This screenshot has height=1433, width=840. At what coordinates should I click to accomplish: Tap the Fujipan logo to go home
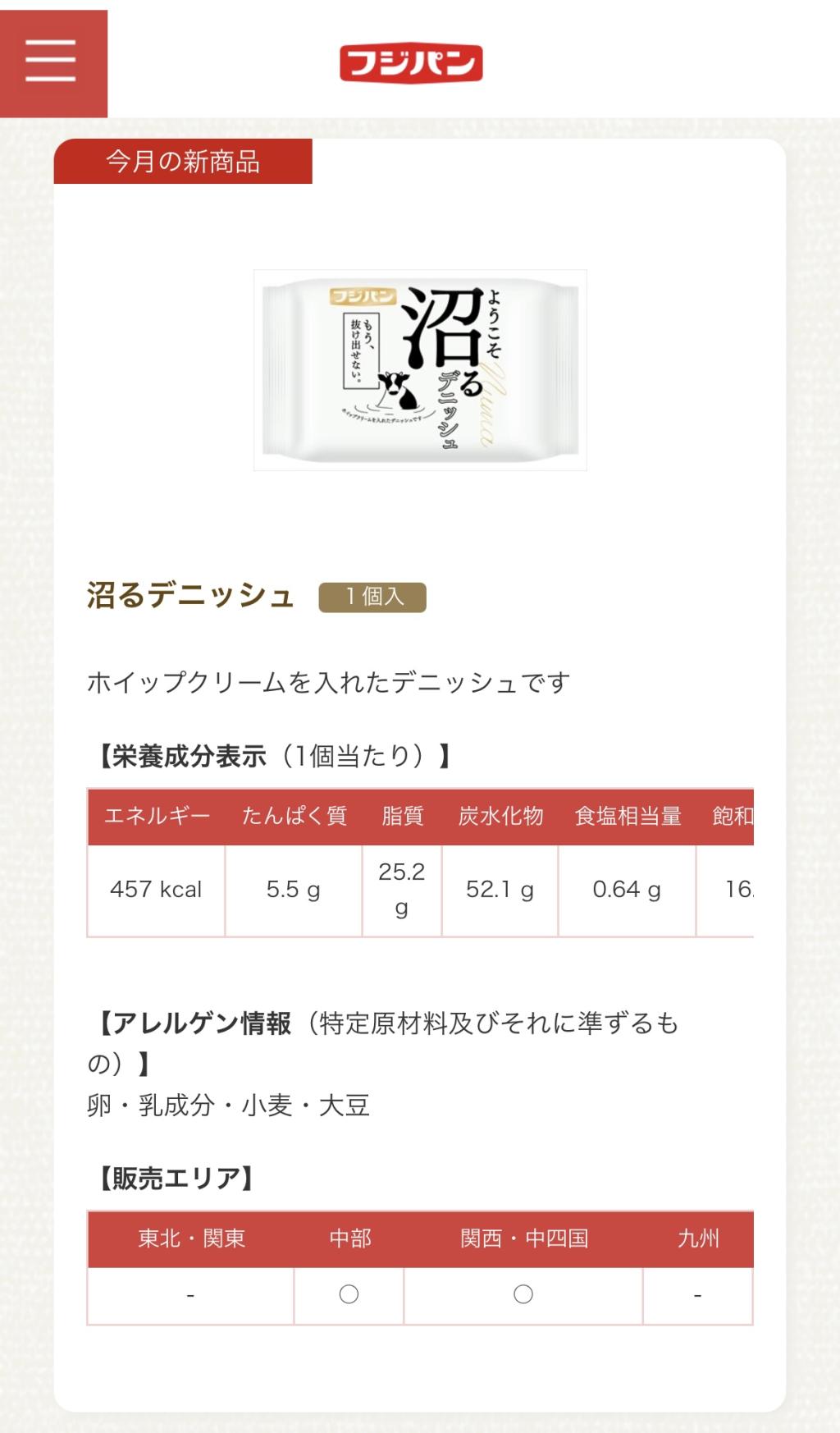pyautogui.click(x=411, y=64)
